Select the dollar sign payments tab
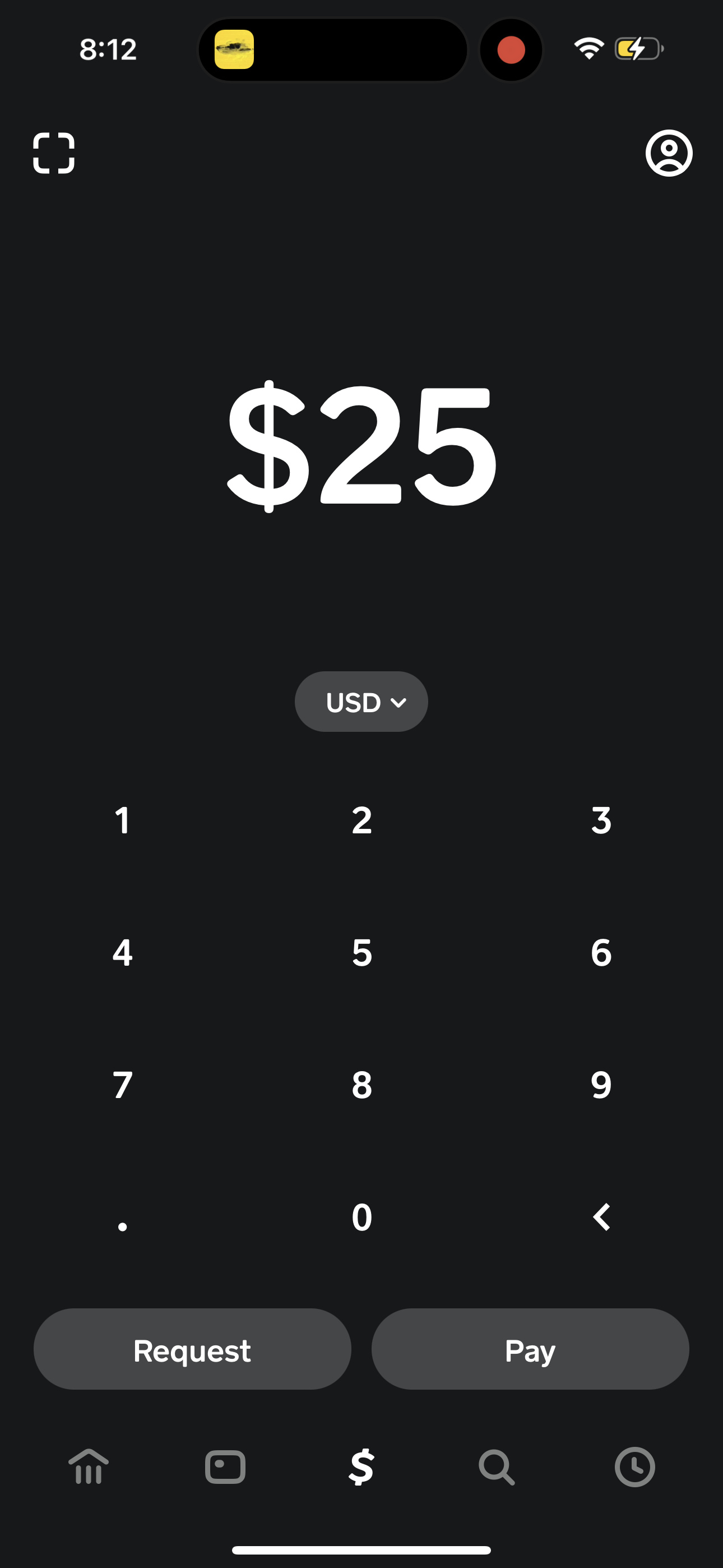723x1568 pixels. 361,1467
